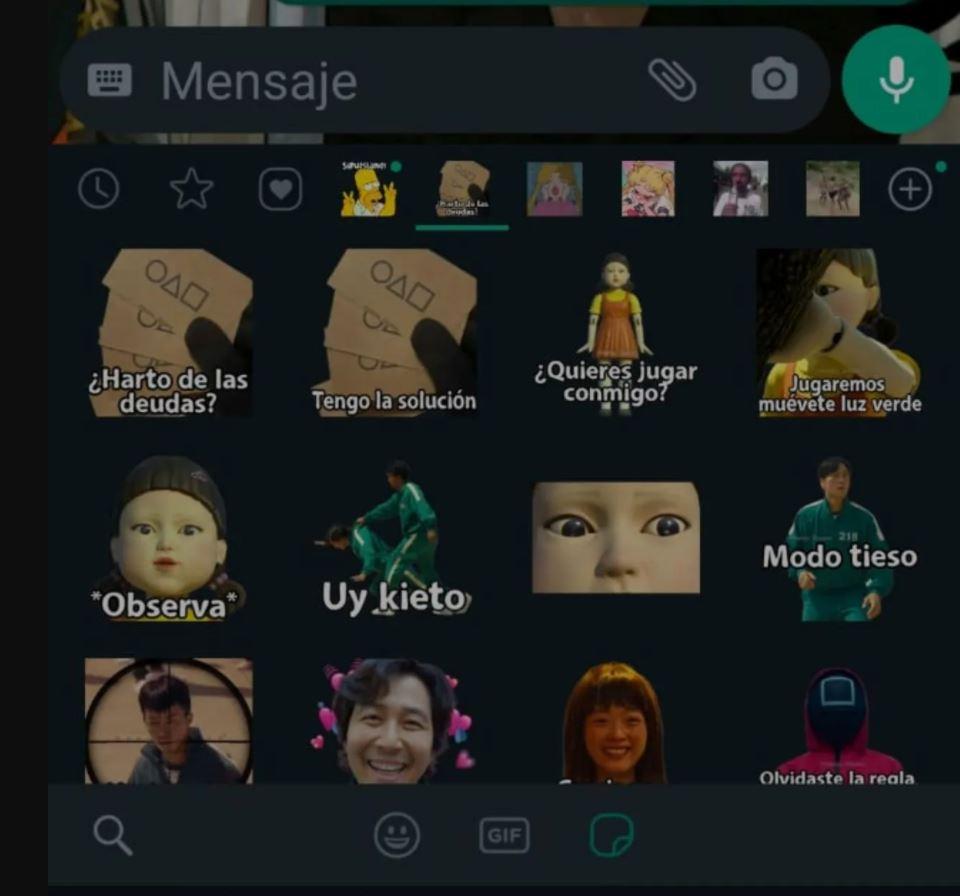This screenshot has height=896, width=960.
Task: Send the "Uy kieto" sticker
Action: pyautogui.click(x=394, y=540)
